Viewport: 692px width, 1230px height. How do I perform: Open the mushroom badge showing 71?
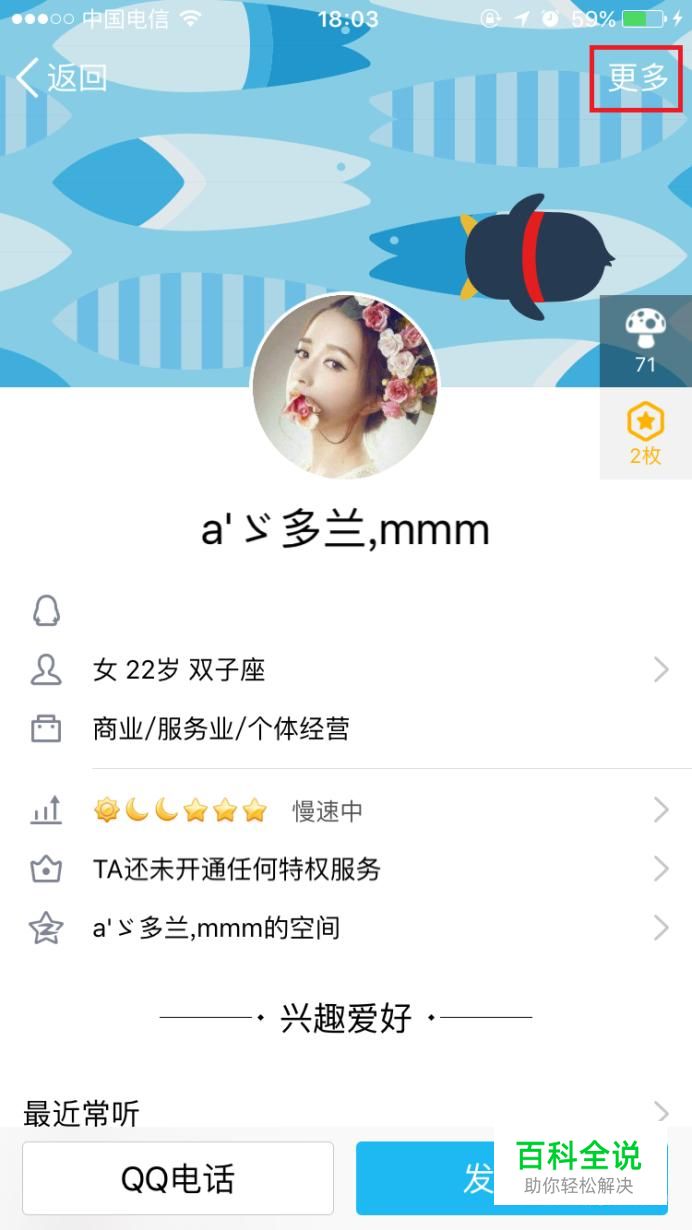(x=645, y=341)
